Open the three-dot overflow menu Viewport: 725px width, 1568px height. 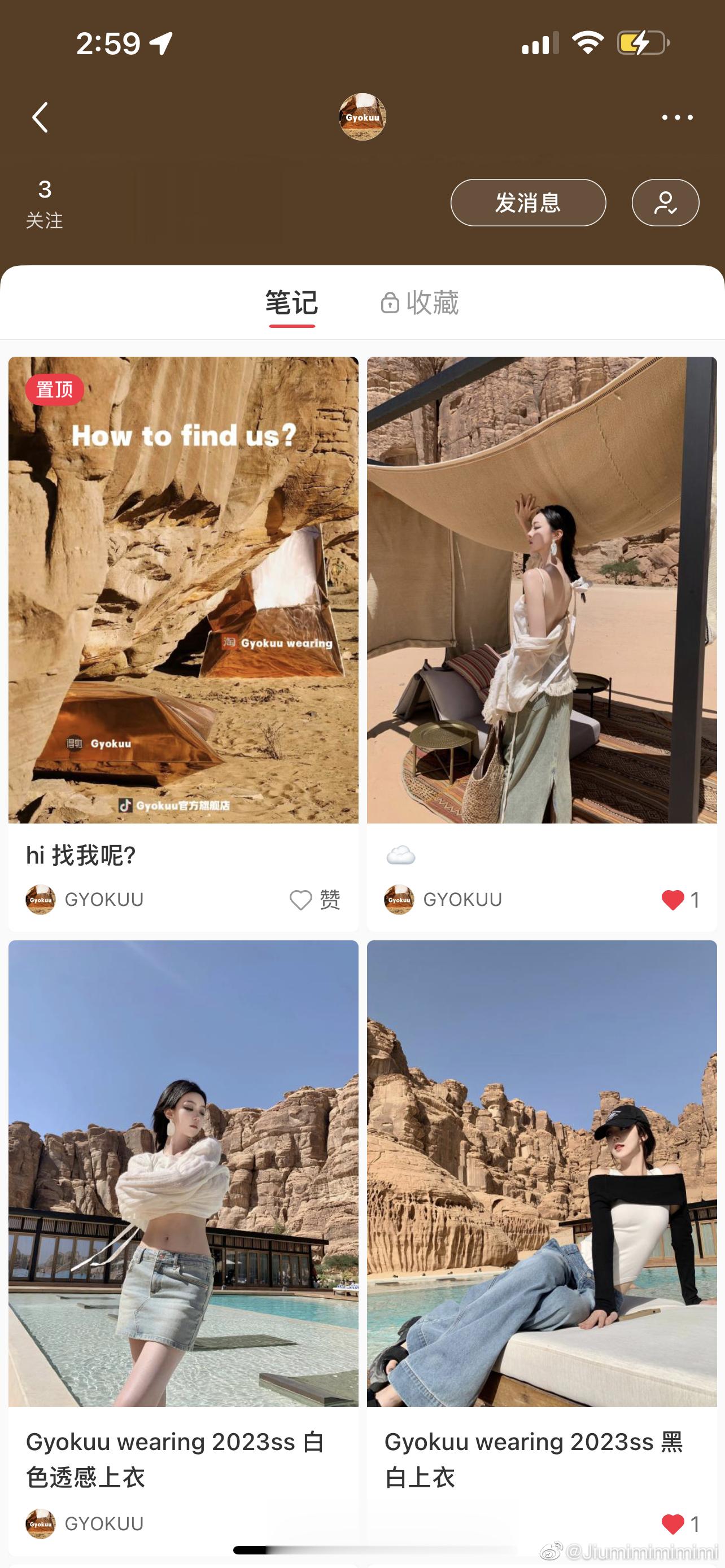[x=677, y=117]
